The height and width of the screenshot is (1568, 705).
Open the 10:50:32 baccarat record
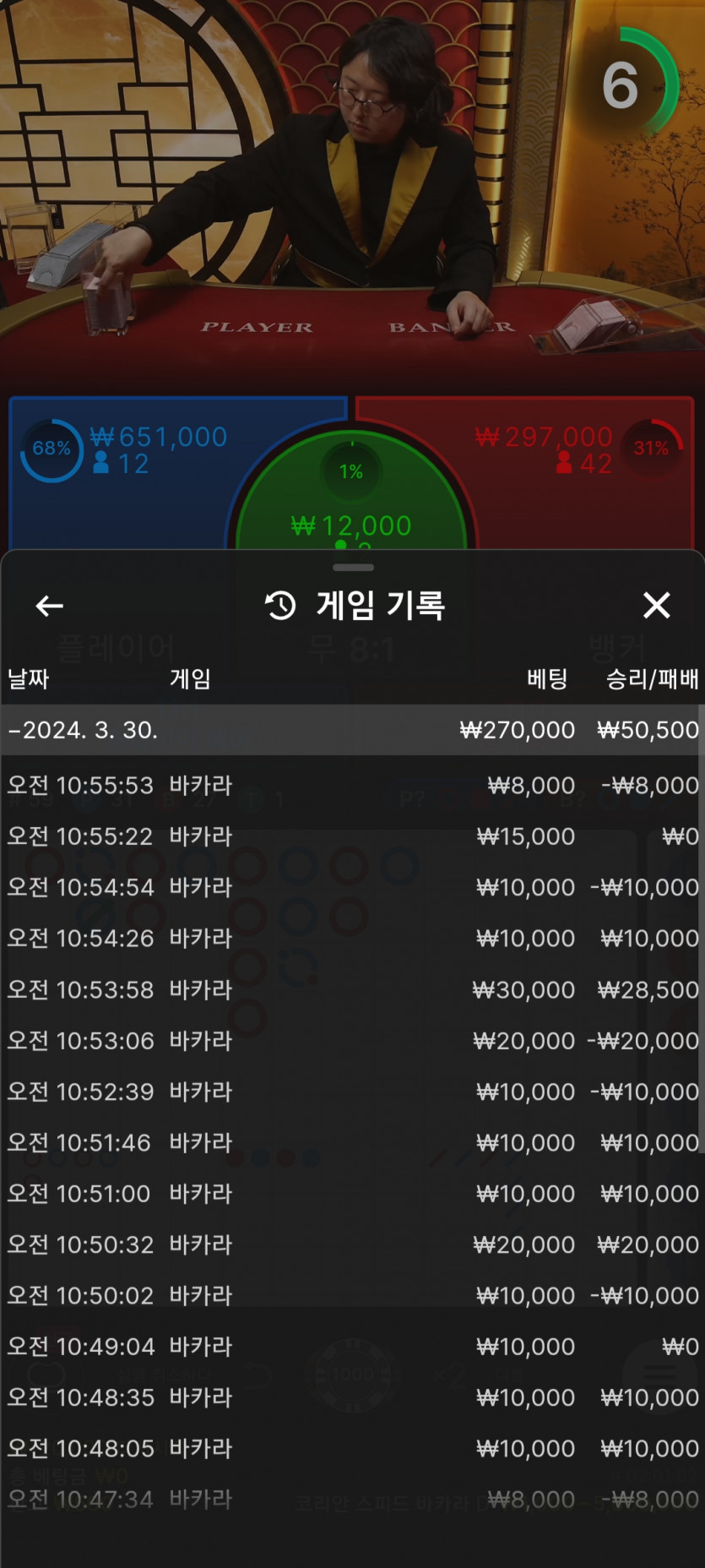click(352, 1244)
